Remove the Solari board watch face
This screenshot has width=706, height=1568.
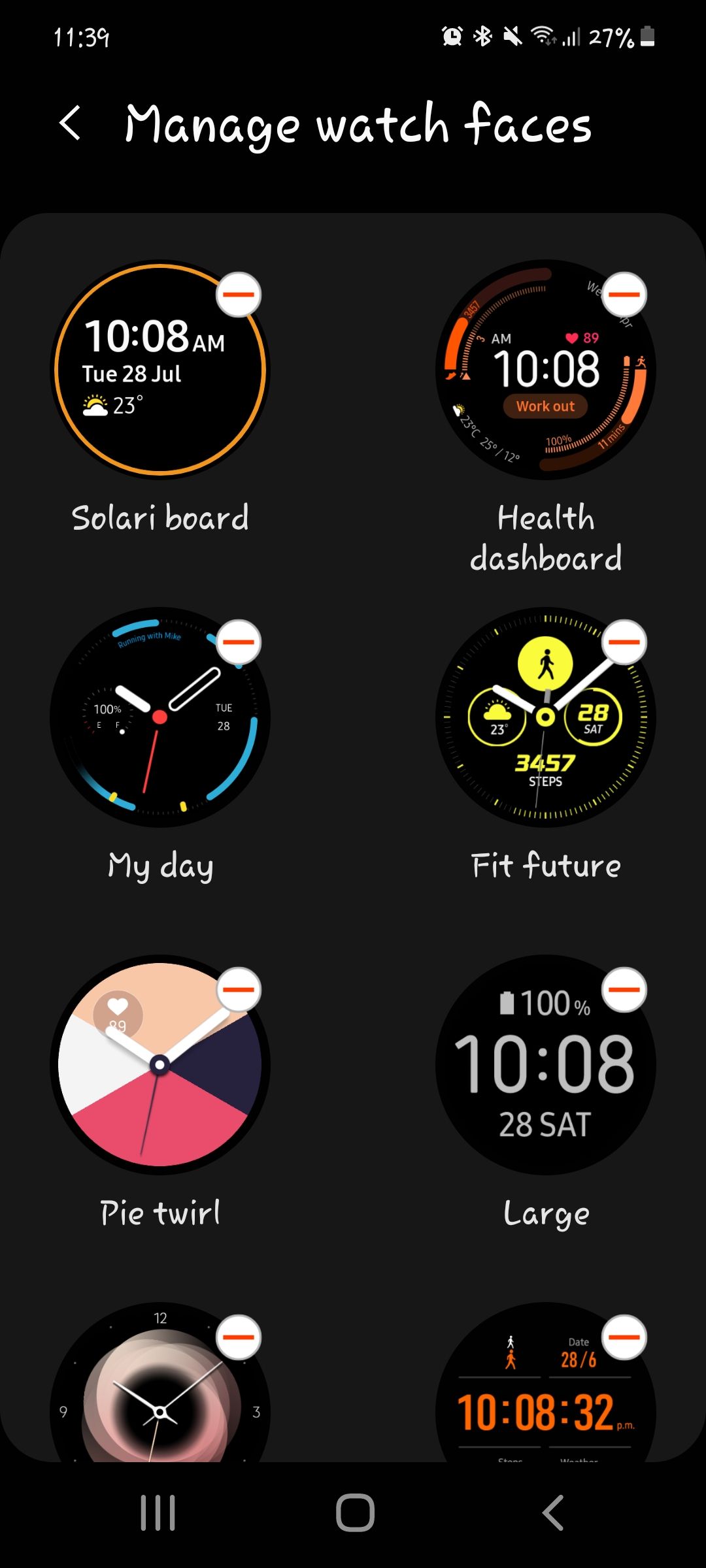(x=239, y=295)
